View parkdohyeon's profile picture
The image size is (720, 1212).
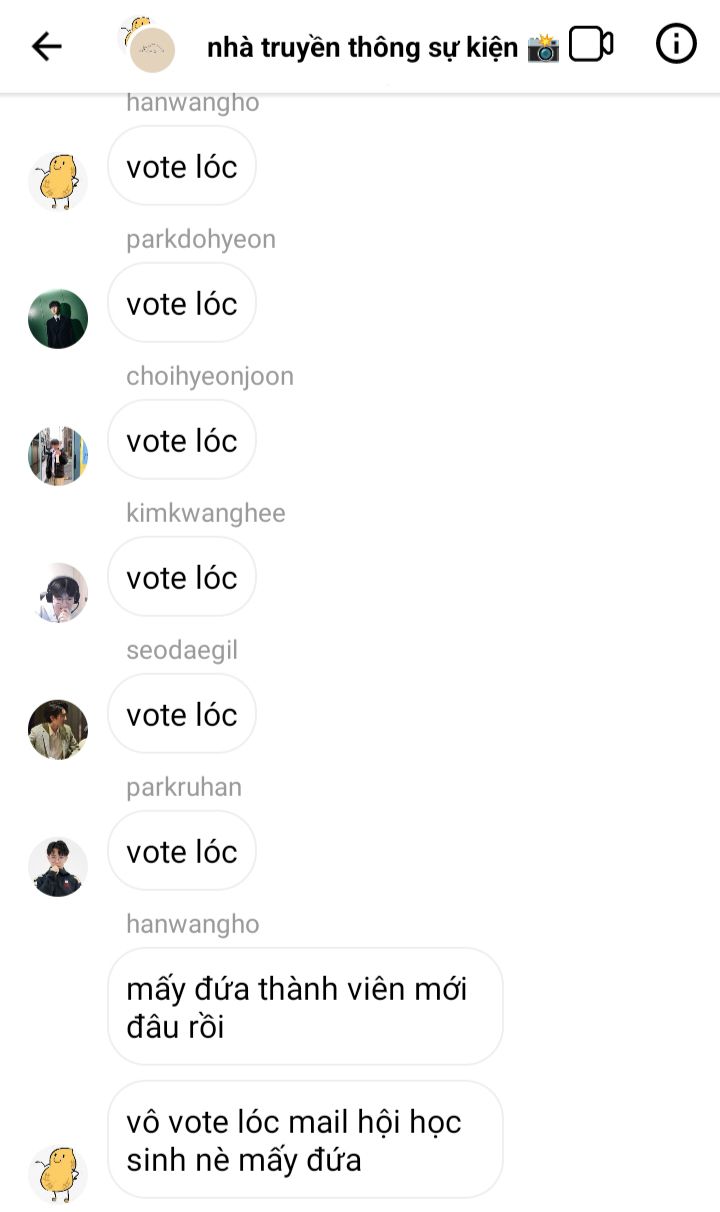[58, 319]
